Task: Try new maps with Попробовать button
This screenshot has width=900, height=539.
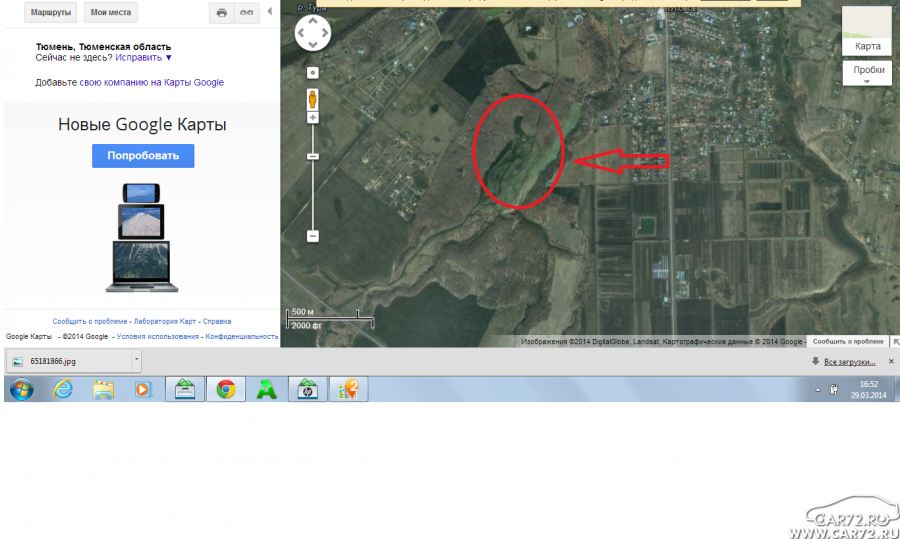Action: (143, 156)
